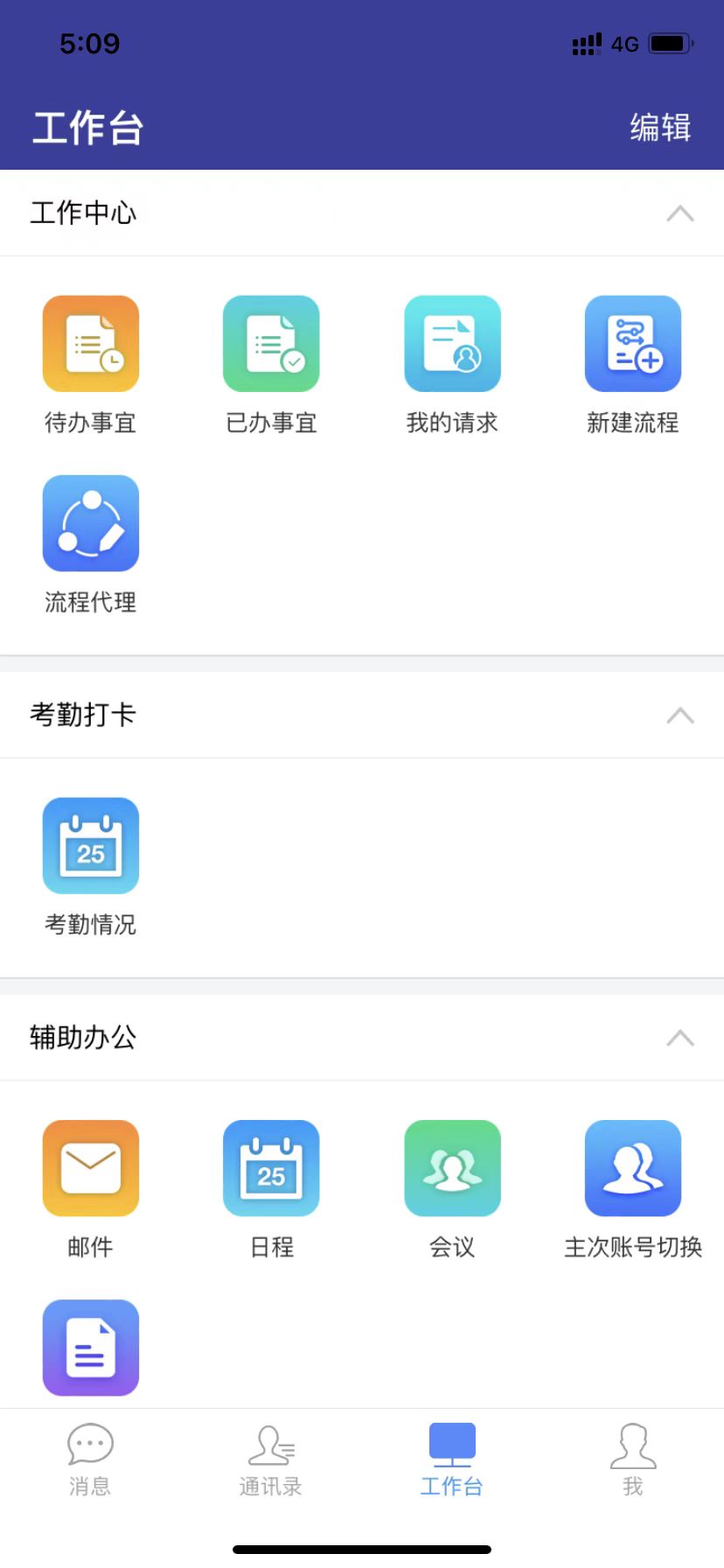Tap the 日程 schedule calendar icon
The height and width of the screenshot is (1568, 724).
(x=271, y=1169)
